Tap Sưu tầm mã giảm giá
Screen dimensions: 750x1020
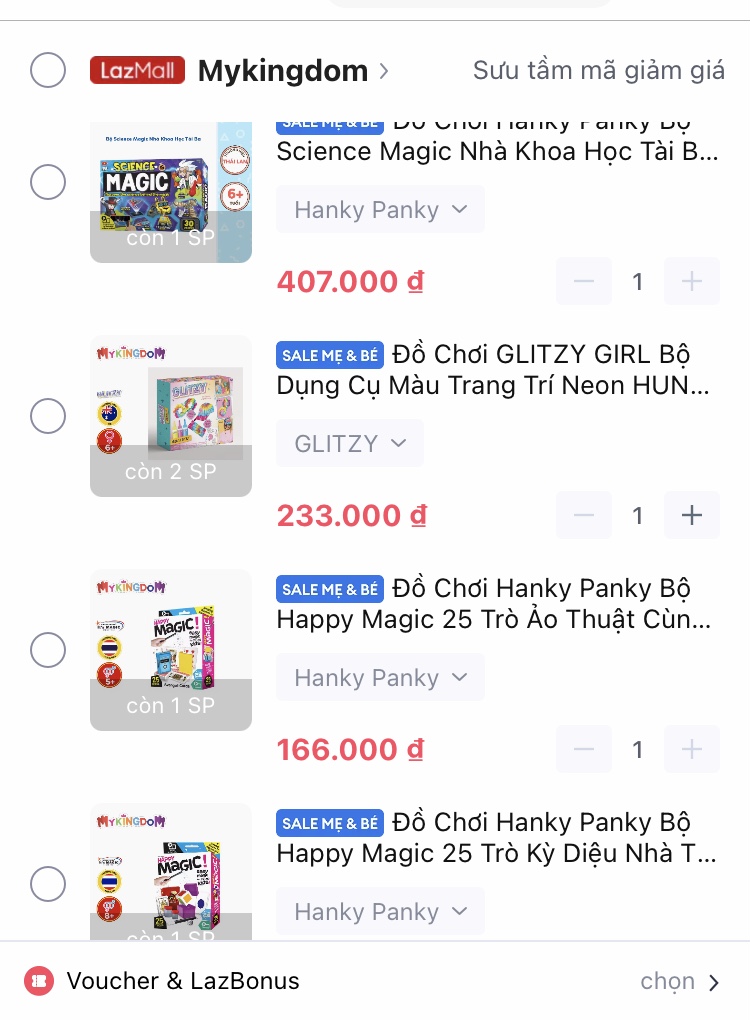point(598,71)
